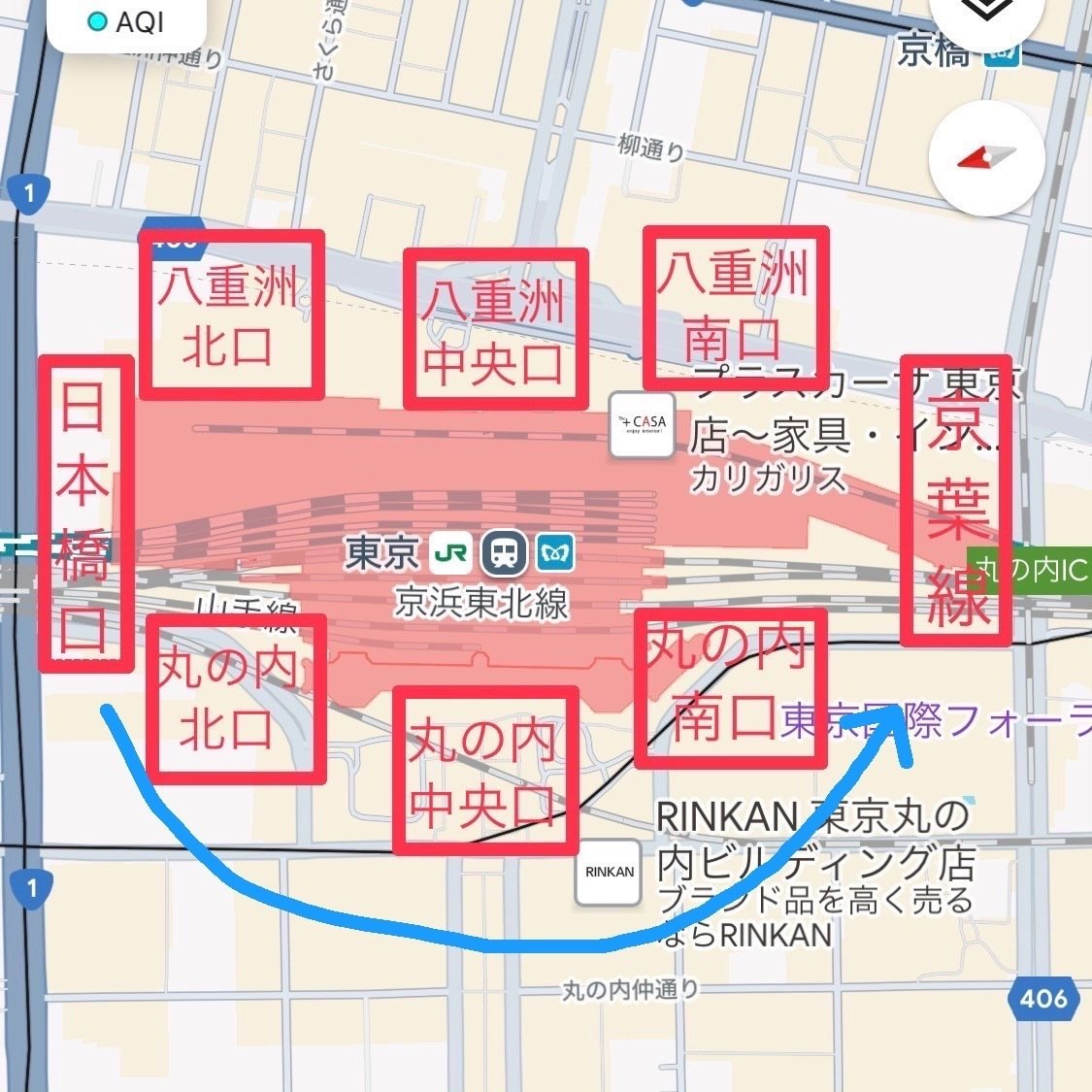Tap the compass to reorient the map

click(x=987, y=158)
